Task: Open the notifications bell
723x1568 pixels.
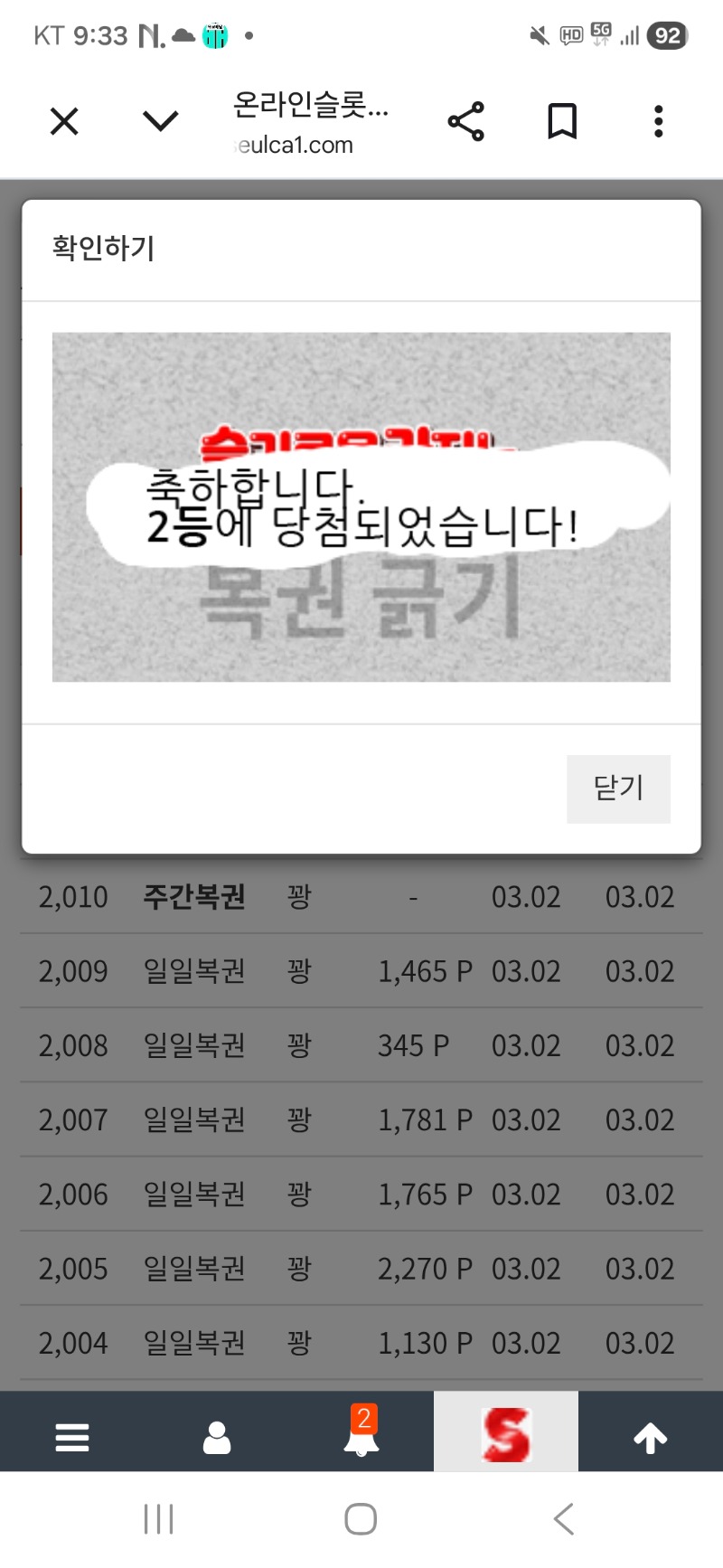Action: tap(361, 1436)
